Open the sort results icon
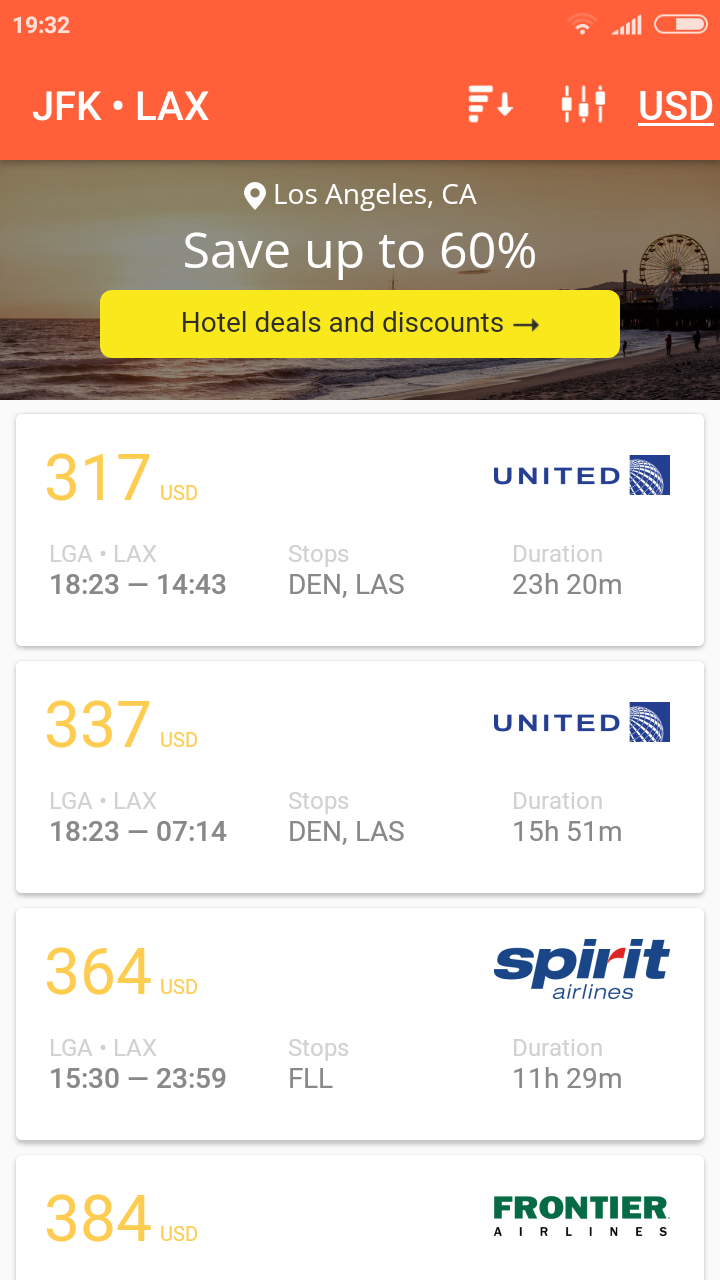The image size is (720, 1280). point(489,105)
